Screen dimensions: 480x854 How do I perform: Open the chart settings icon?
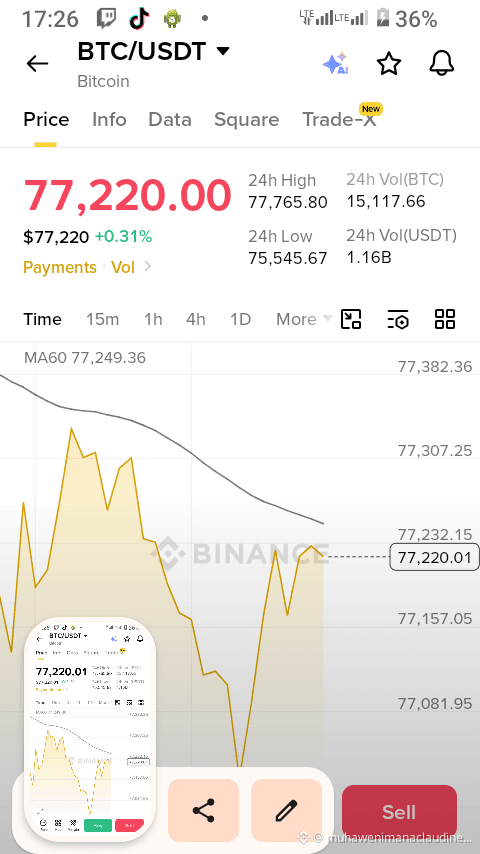click(x=398, y=319)
